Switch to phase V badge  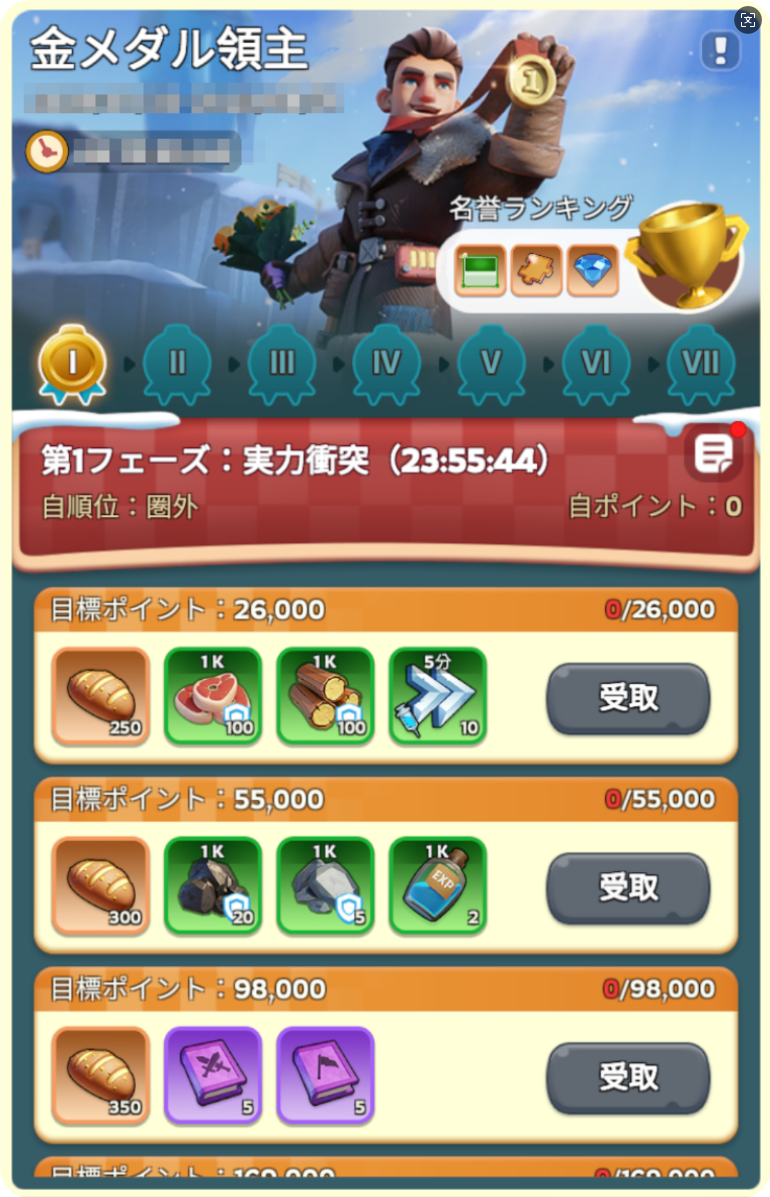(490, 362)
